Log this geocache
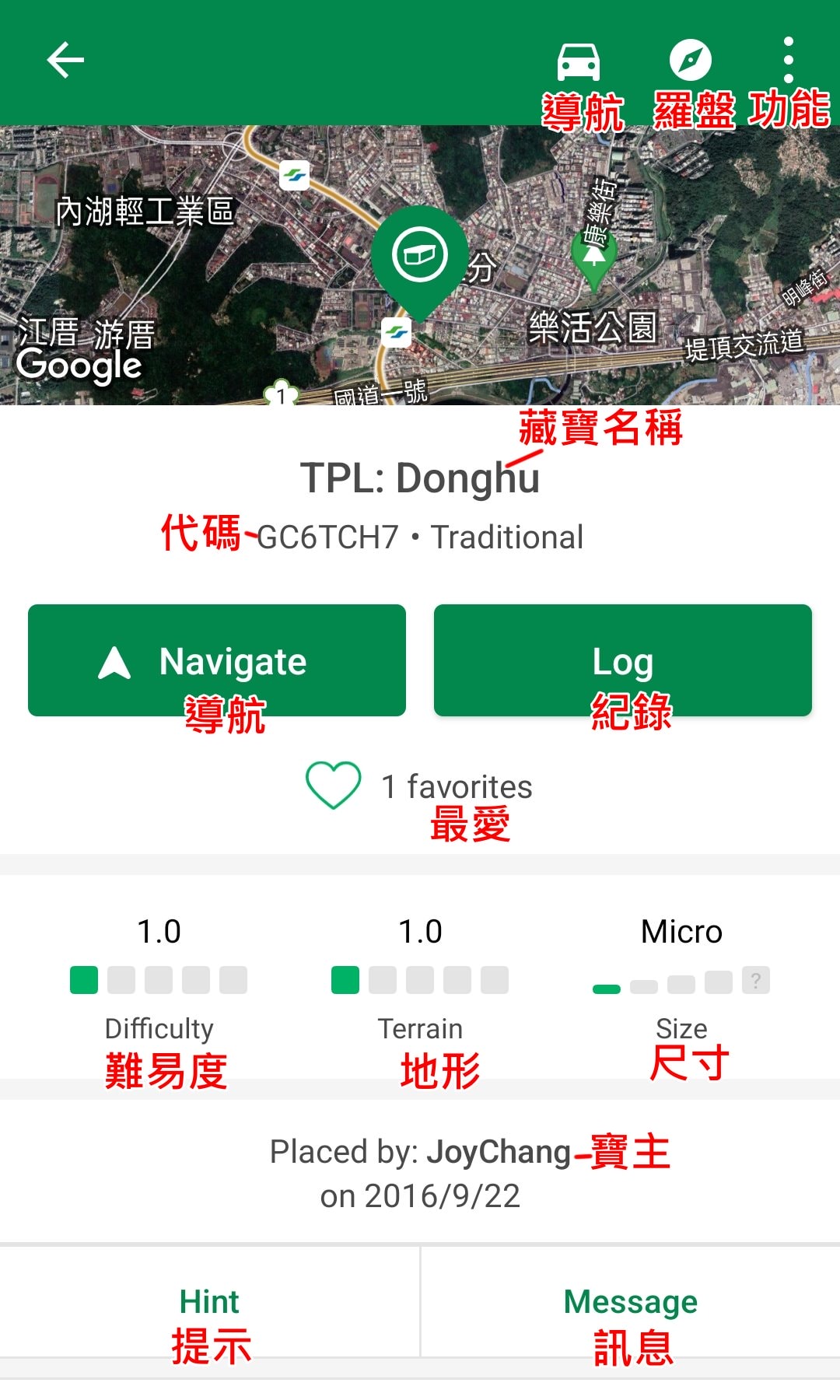840x1400 pixels. tap(622, 660)
